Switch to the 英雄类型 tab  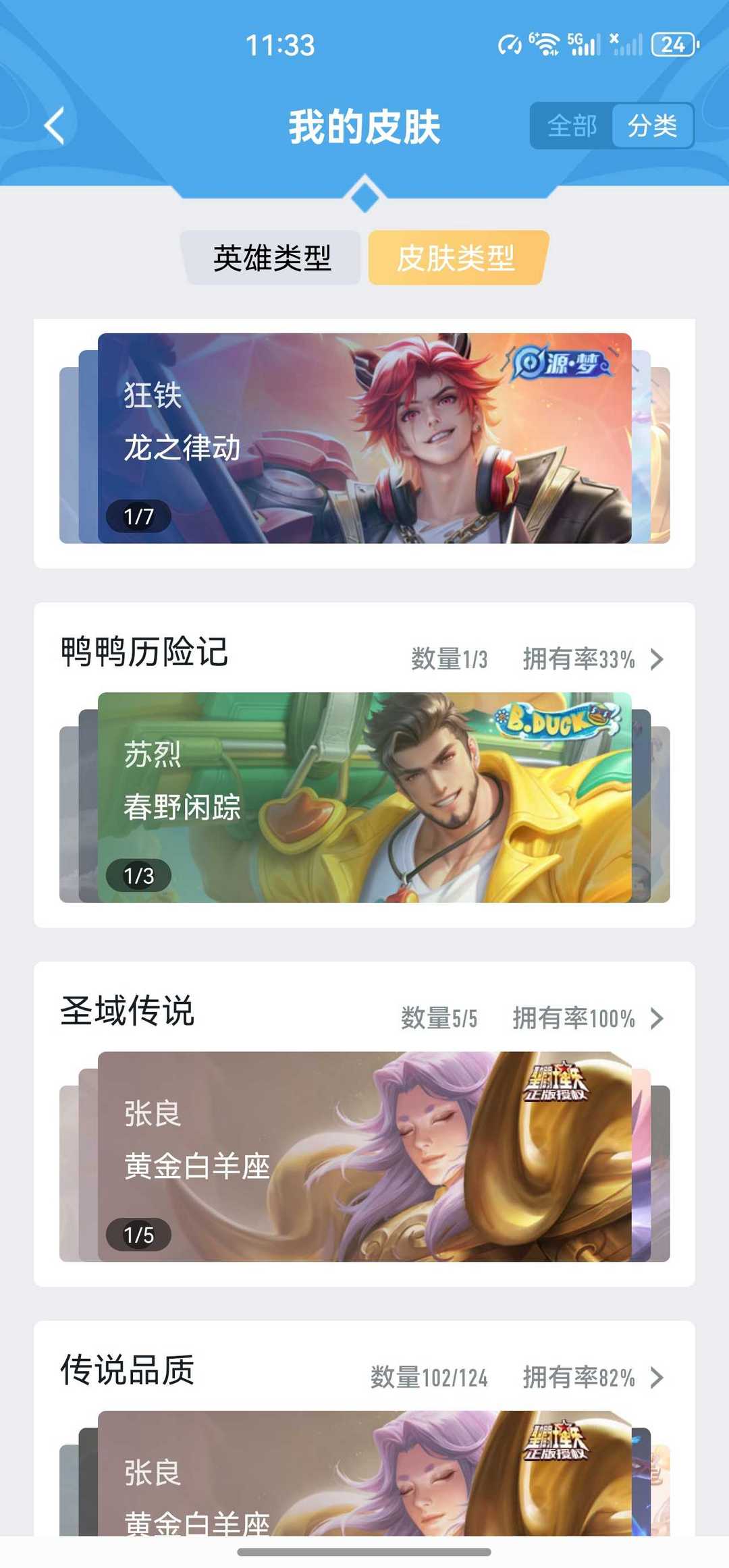click(x=272, y=258)
